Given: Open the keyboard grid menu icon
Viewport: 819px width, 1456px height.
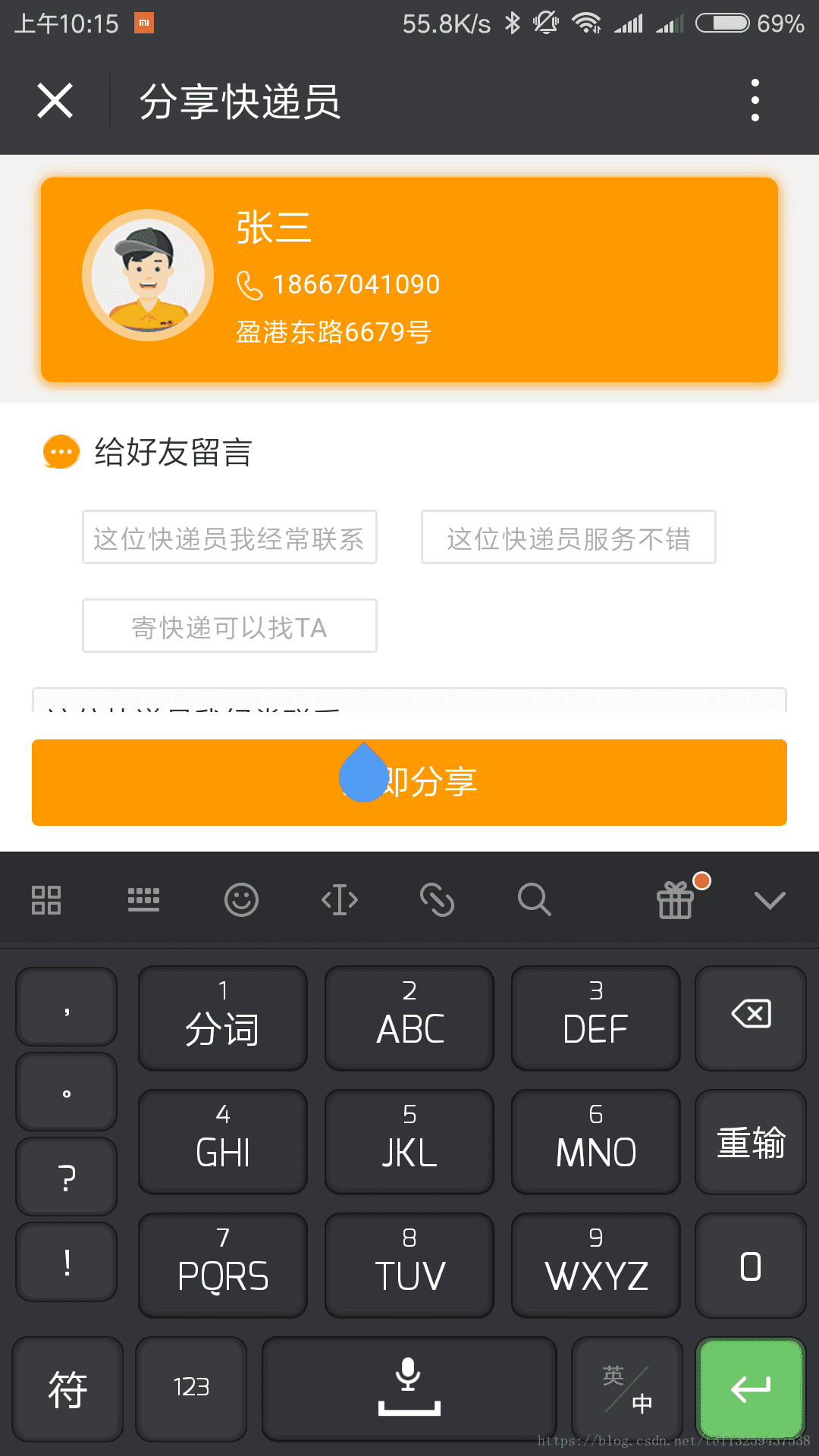Looking at the screenshot, I should click(x=46, y=900).
